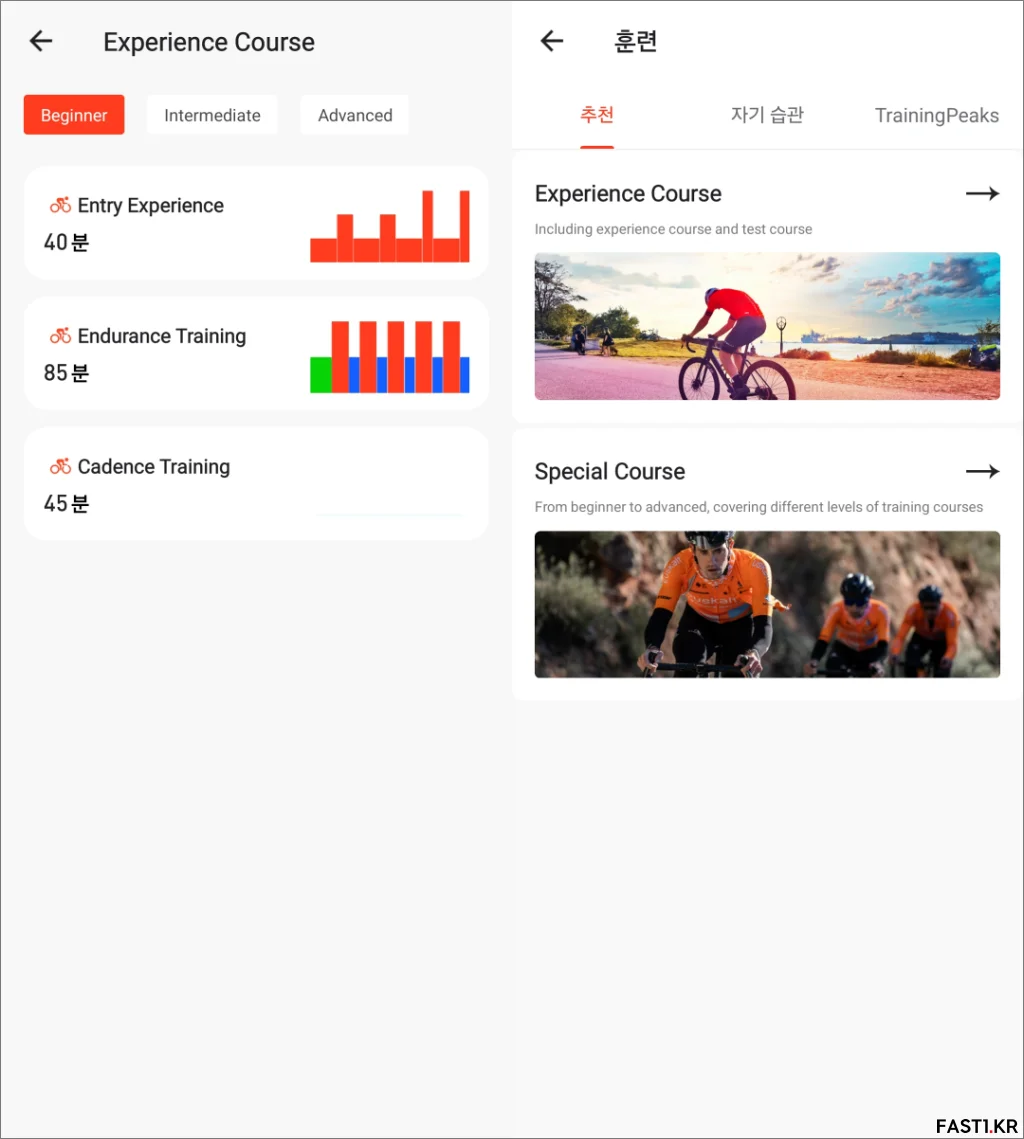Switch to Intermediate level
This screenshot has width=1024, height=1139.
pos(212,115)
